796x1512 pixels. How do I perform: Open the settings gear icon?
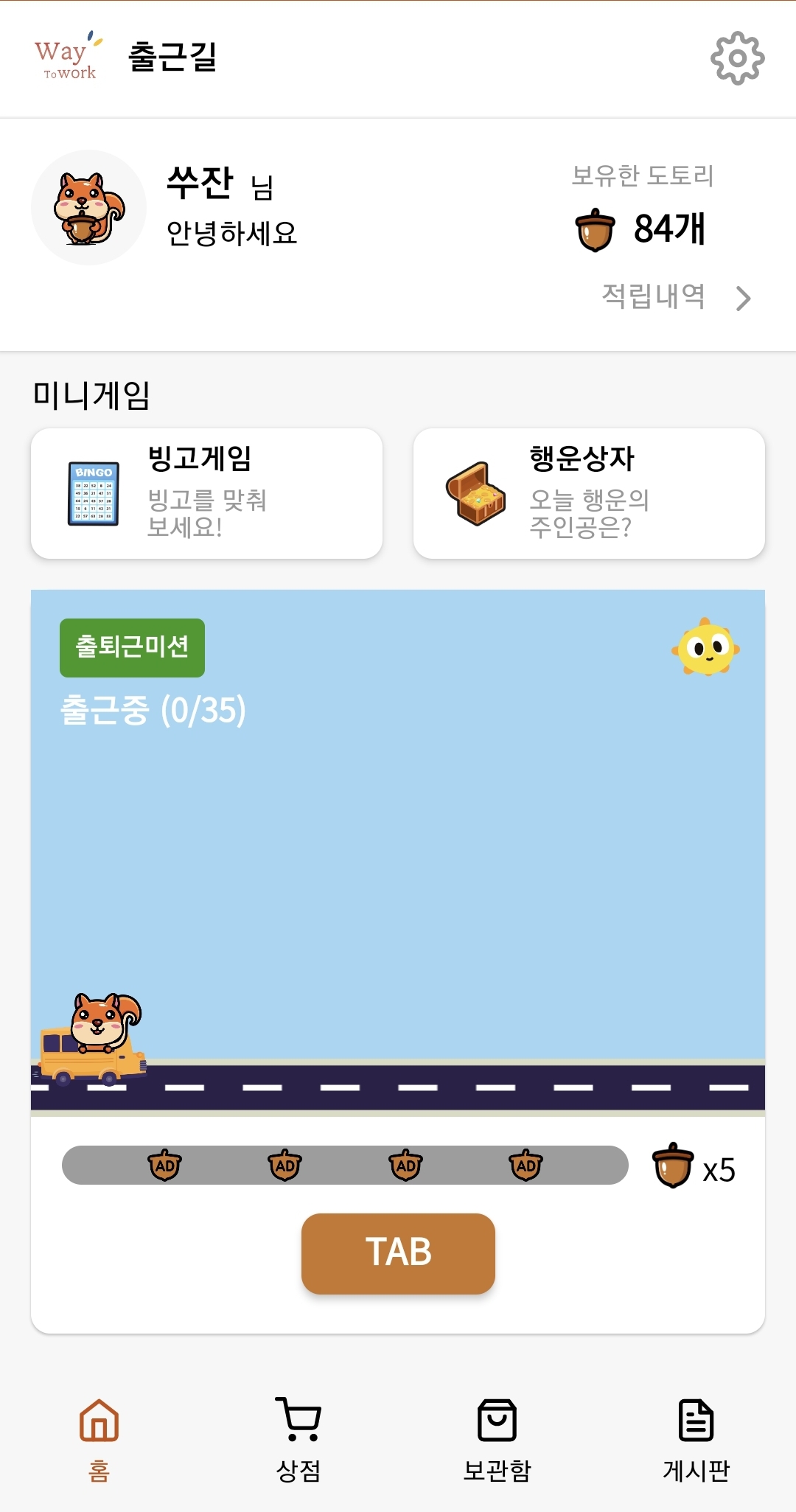pyautogui.click(x=737, y=58)
